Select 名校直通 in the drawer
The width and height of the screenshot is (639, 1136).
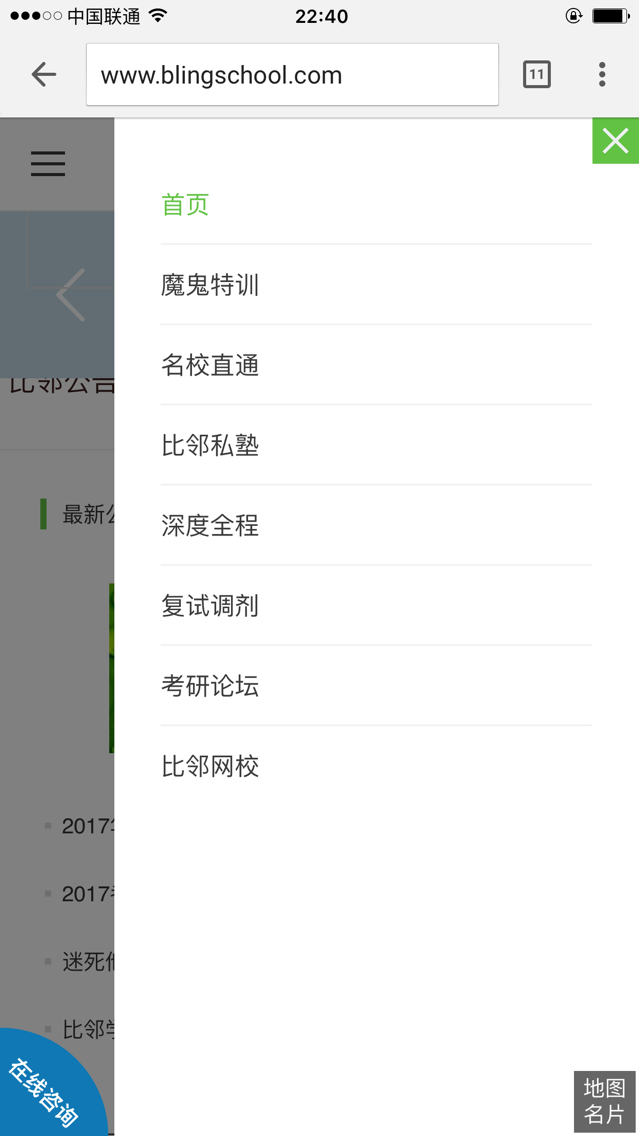coord(210,365)
